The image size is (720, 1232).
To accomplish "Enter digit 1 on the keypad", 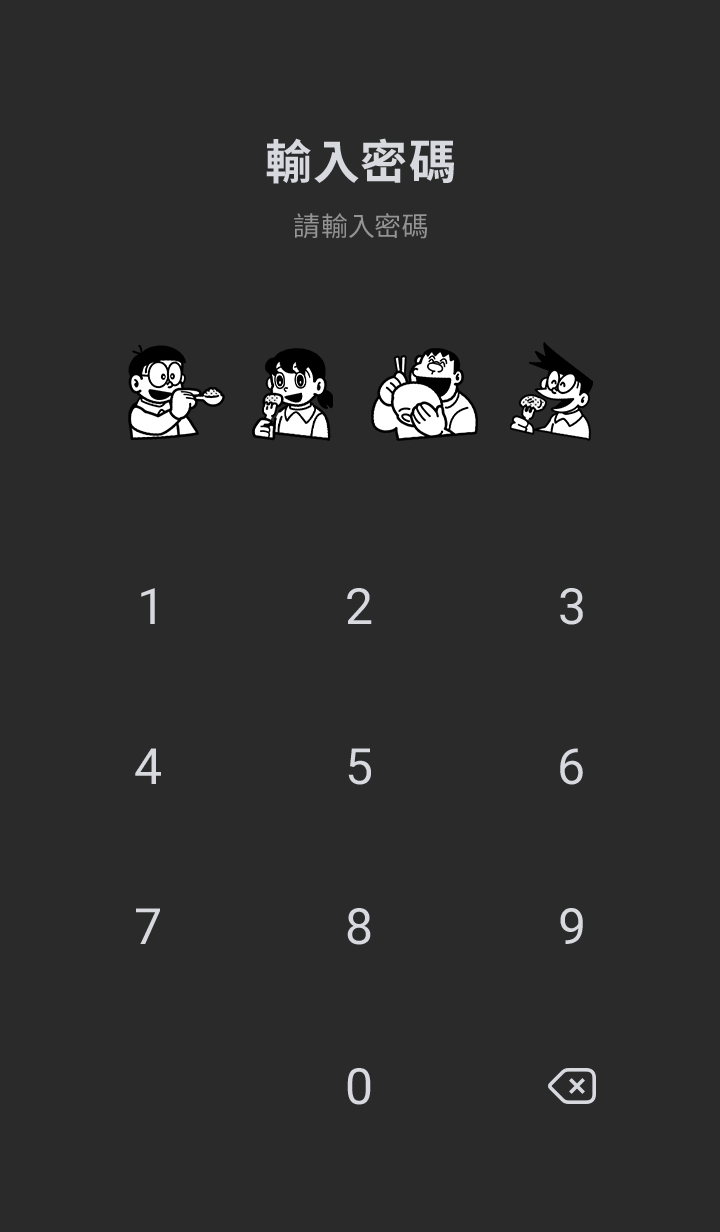I will click(149, 607).
